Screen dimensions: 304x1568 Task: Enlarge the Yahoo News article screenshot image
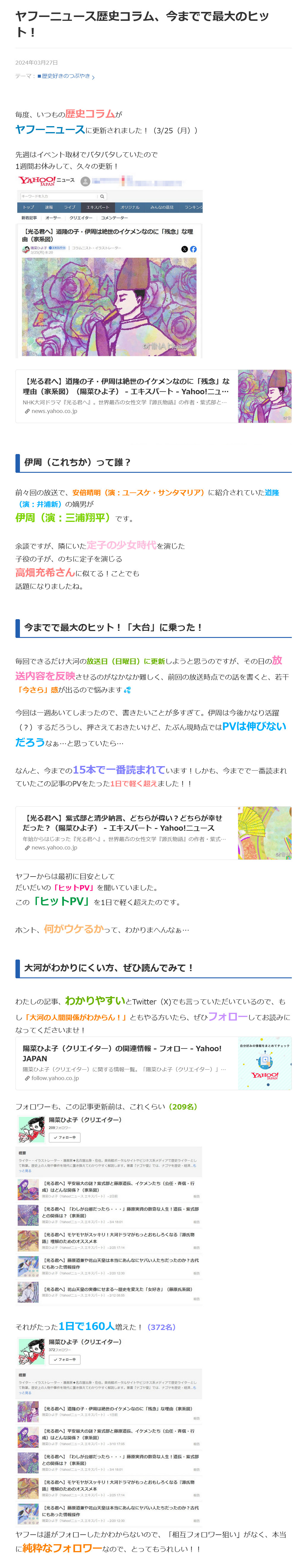109,266
